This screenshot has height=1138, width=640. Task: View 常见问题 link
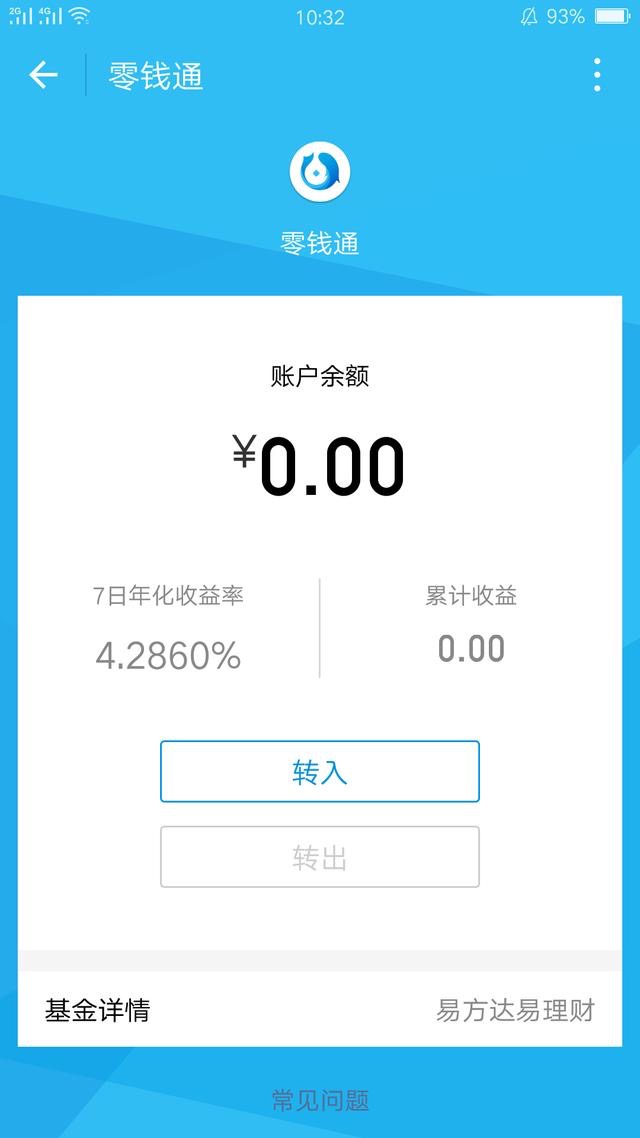tap(320, 1101)
